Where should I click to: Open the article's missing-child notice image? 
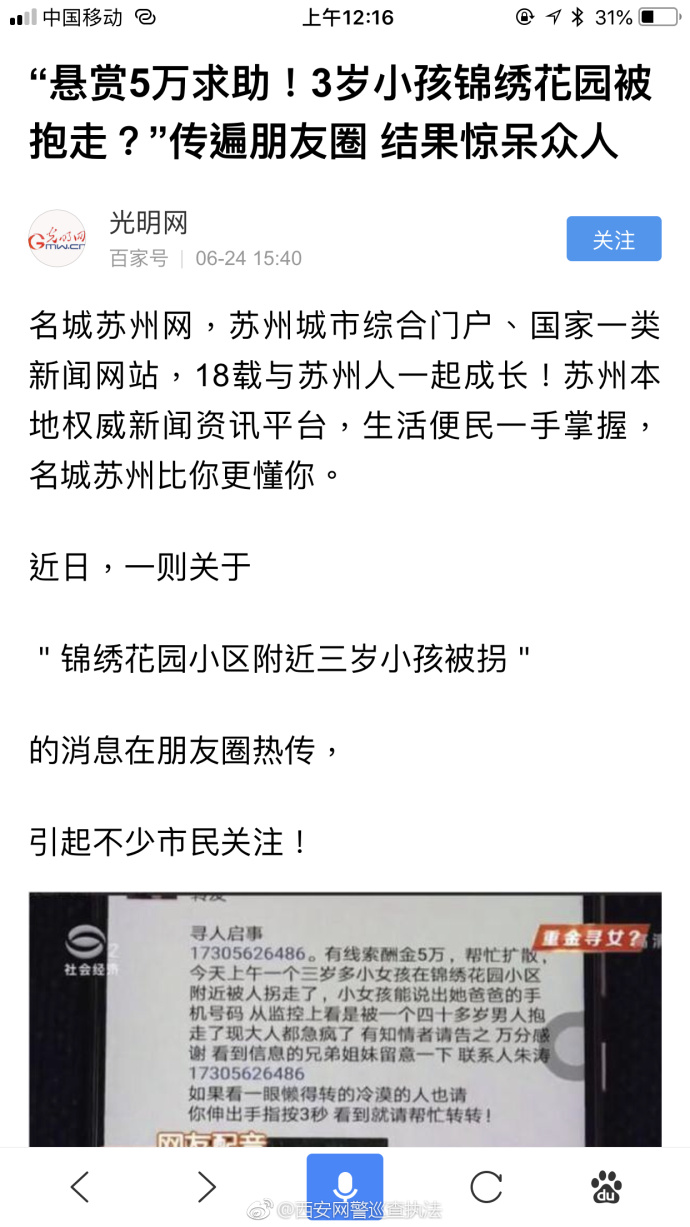click(345, 1020)
